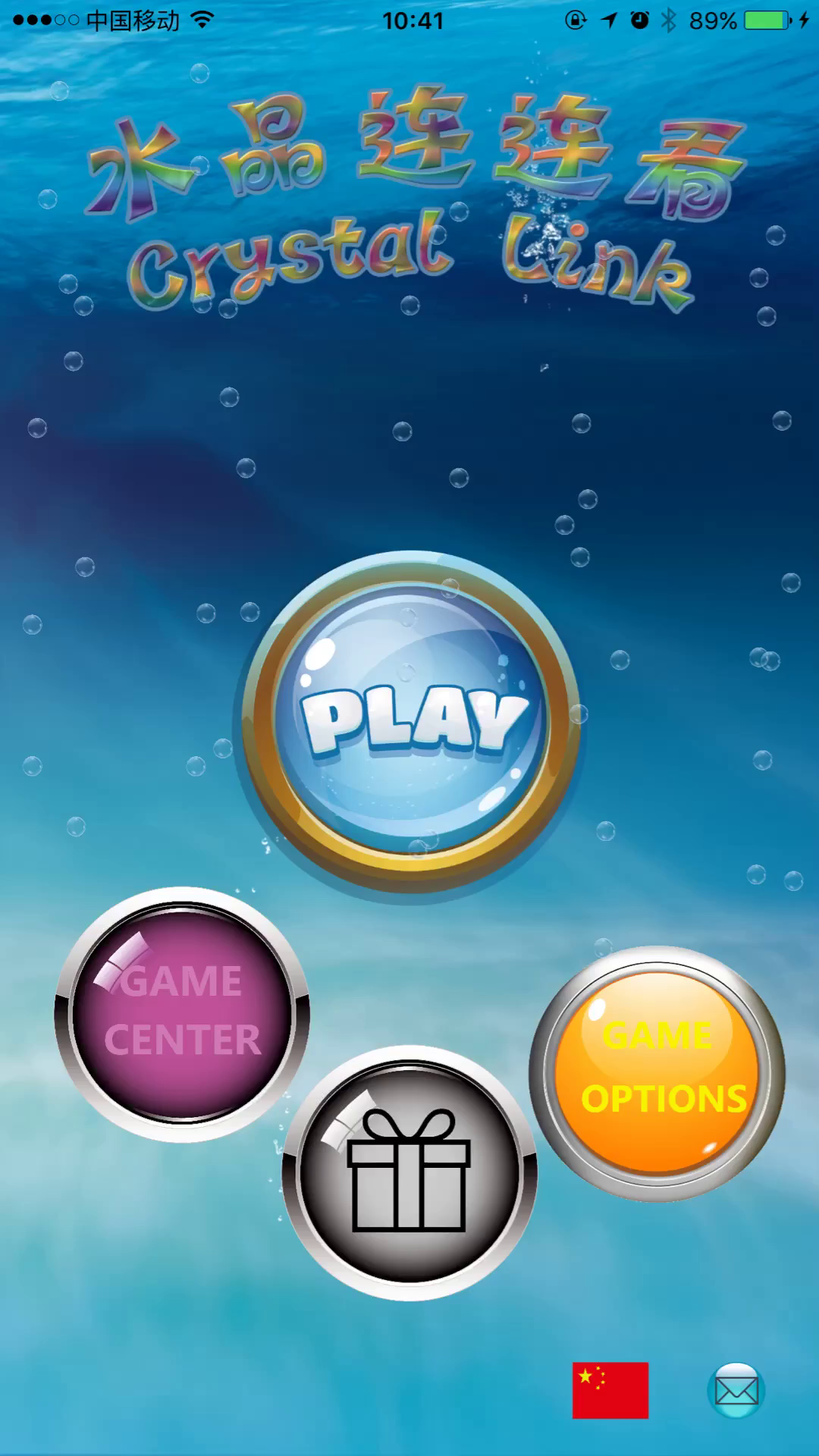
Task: Open Game Options
Action: tap(657, 1073)
